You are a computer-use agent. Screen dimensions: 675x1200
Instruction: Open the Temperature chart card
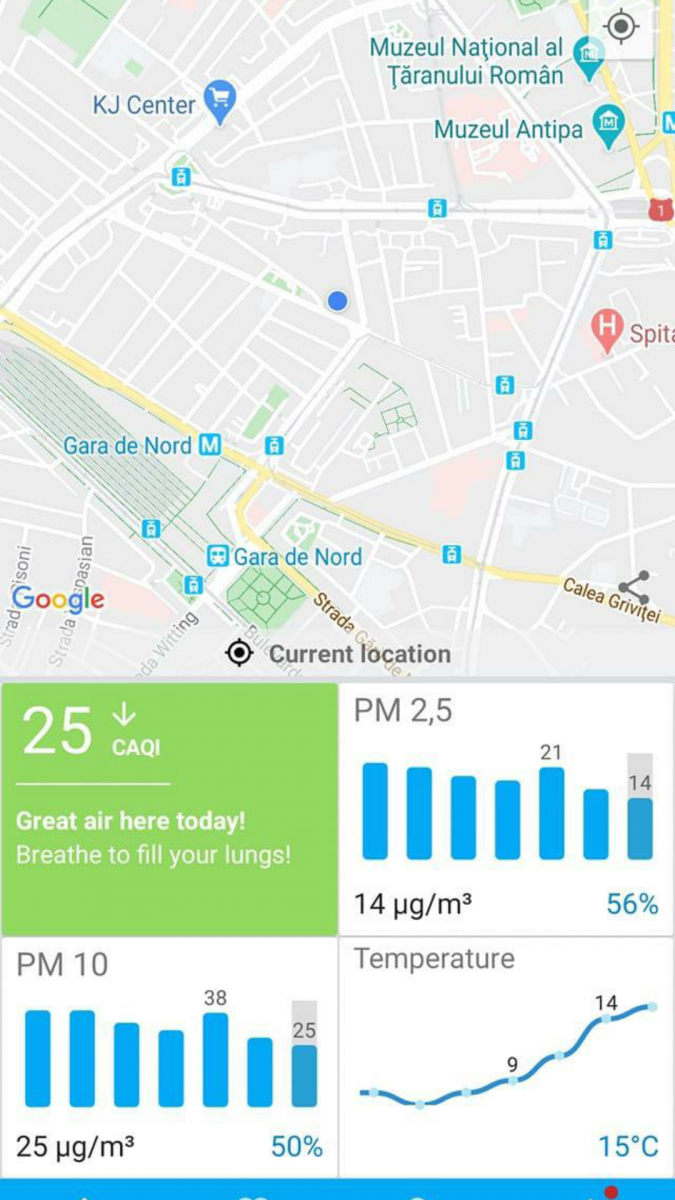click(506, 1058)
